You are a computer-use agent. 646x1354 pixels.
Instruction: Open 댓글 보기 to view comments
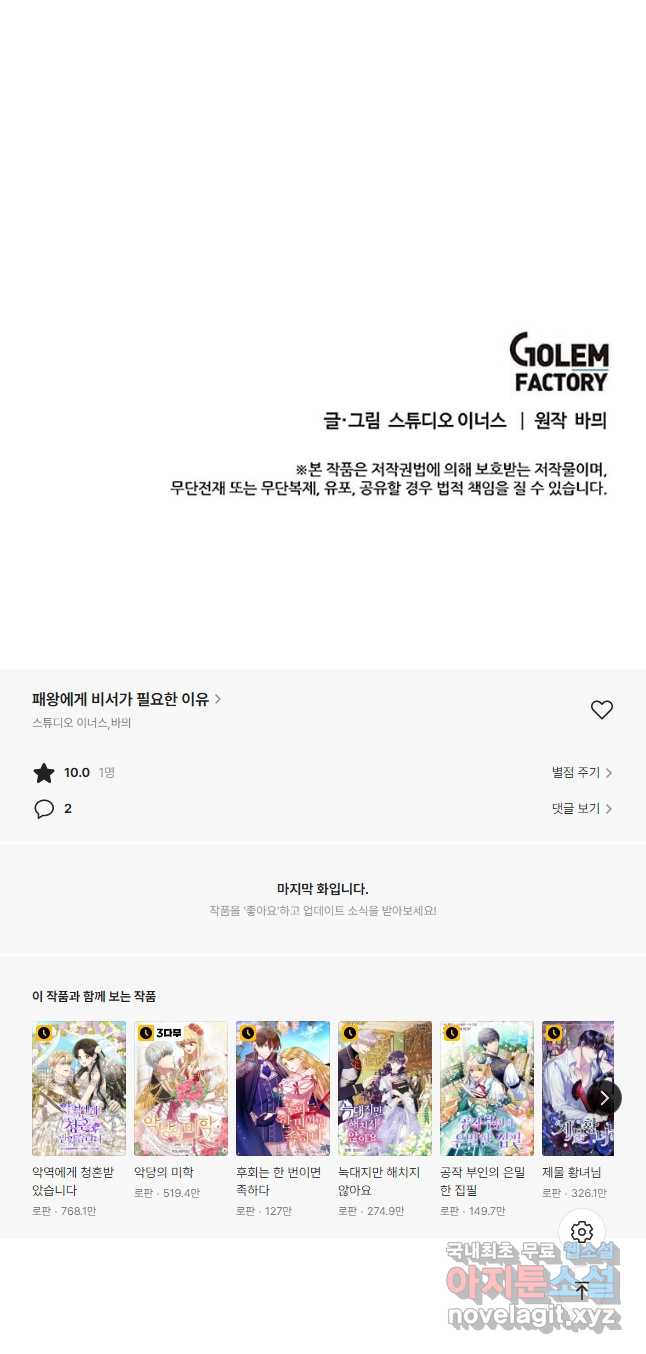click(581, 809)
